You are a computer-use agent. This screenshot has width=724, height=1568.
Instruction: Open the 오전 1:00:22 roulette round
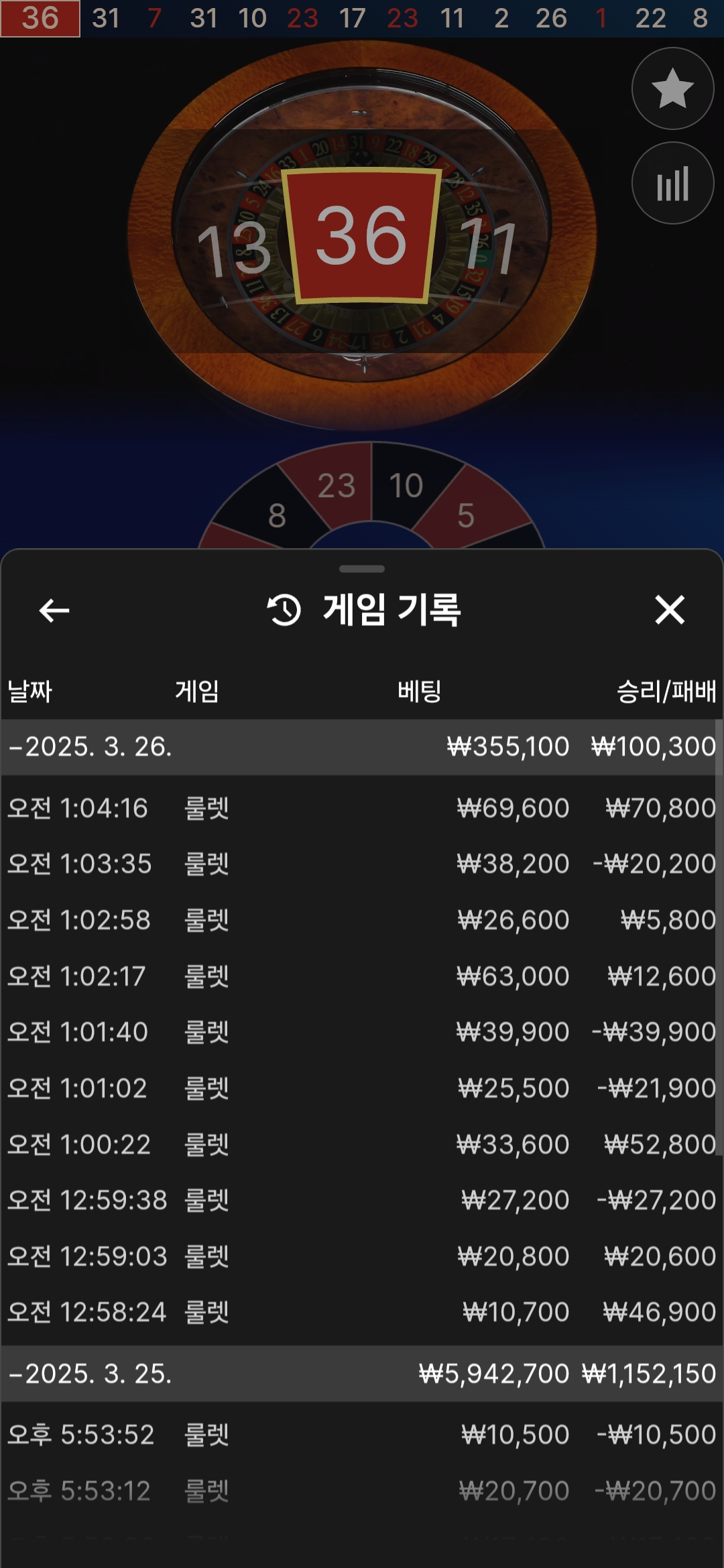[362, 1145]
